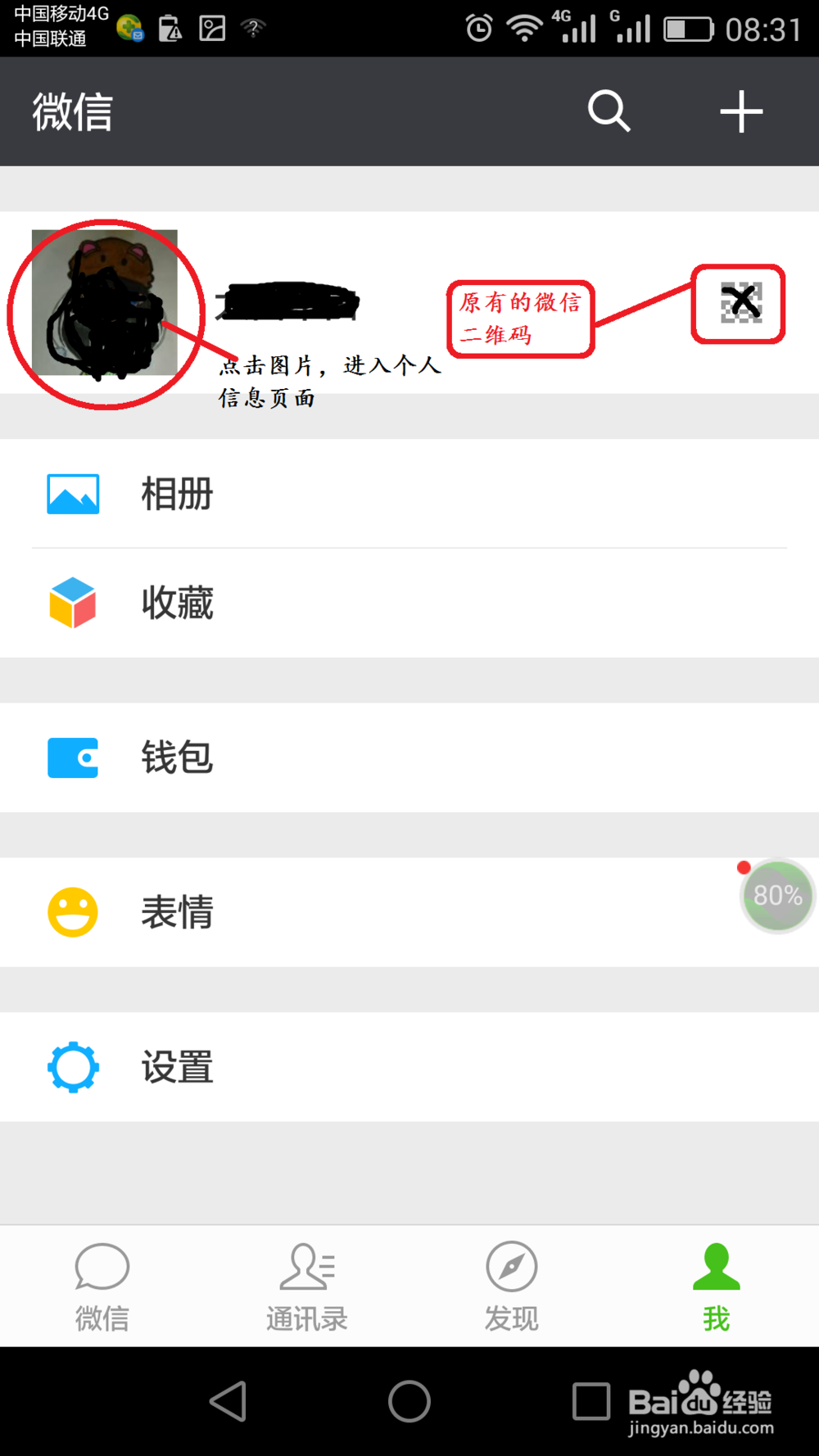This screenshot has height=1456, width=819.
Task: Open the search icon in the title bar
Action: coord(608,111)
